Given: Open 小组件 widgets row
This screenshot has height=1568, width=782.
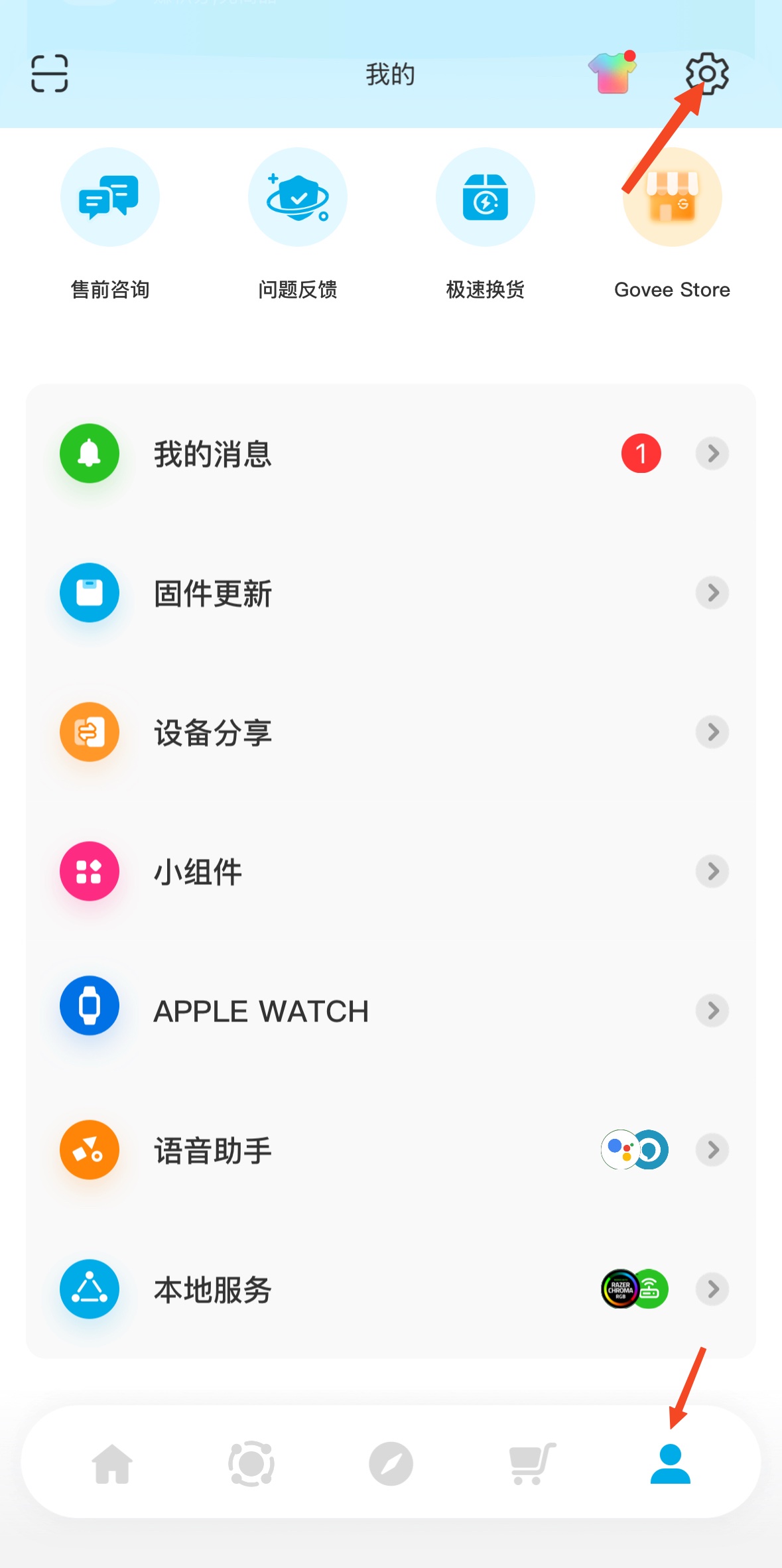Looking at the screenshot, I should coord(391,872).
